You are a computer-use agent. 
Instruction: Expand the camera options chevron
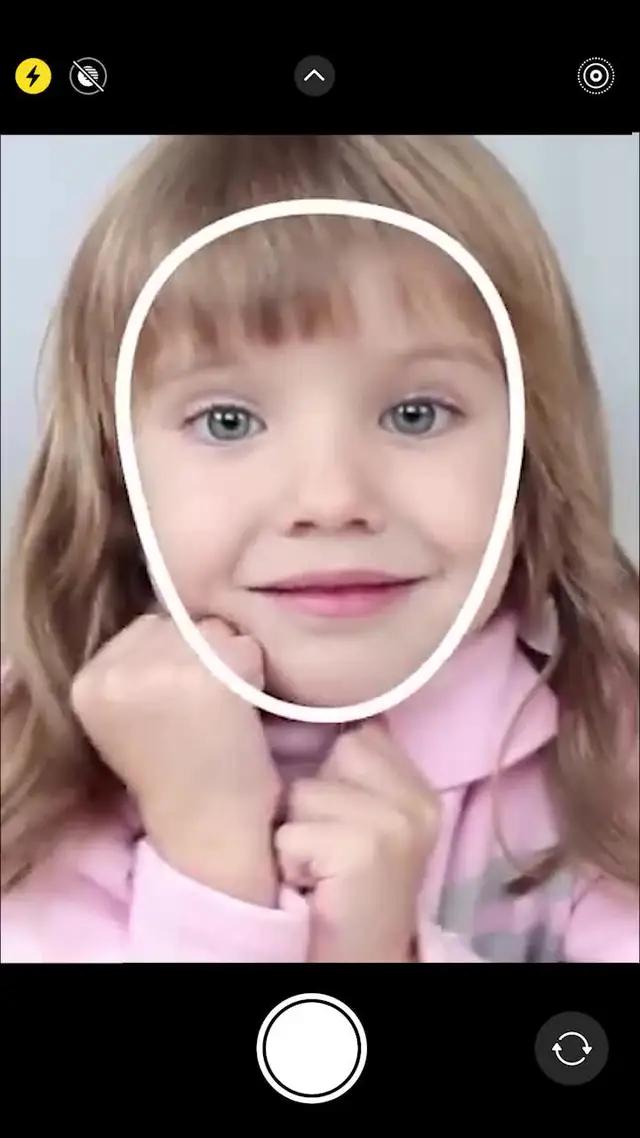(x=314, y=76)
